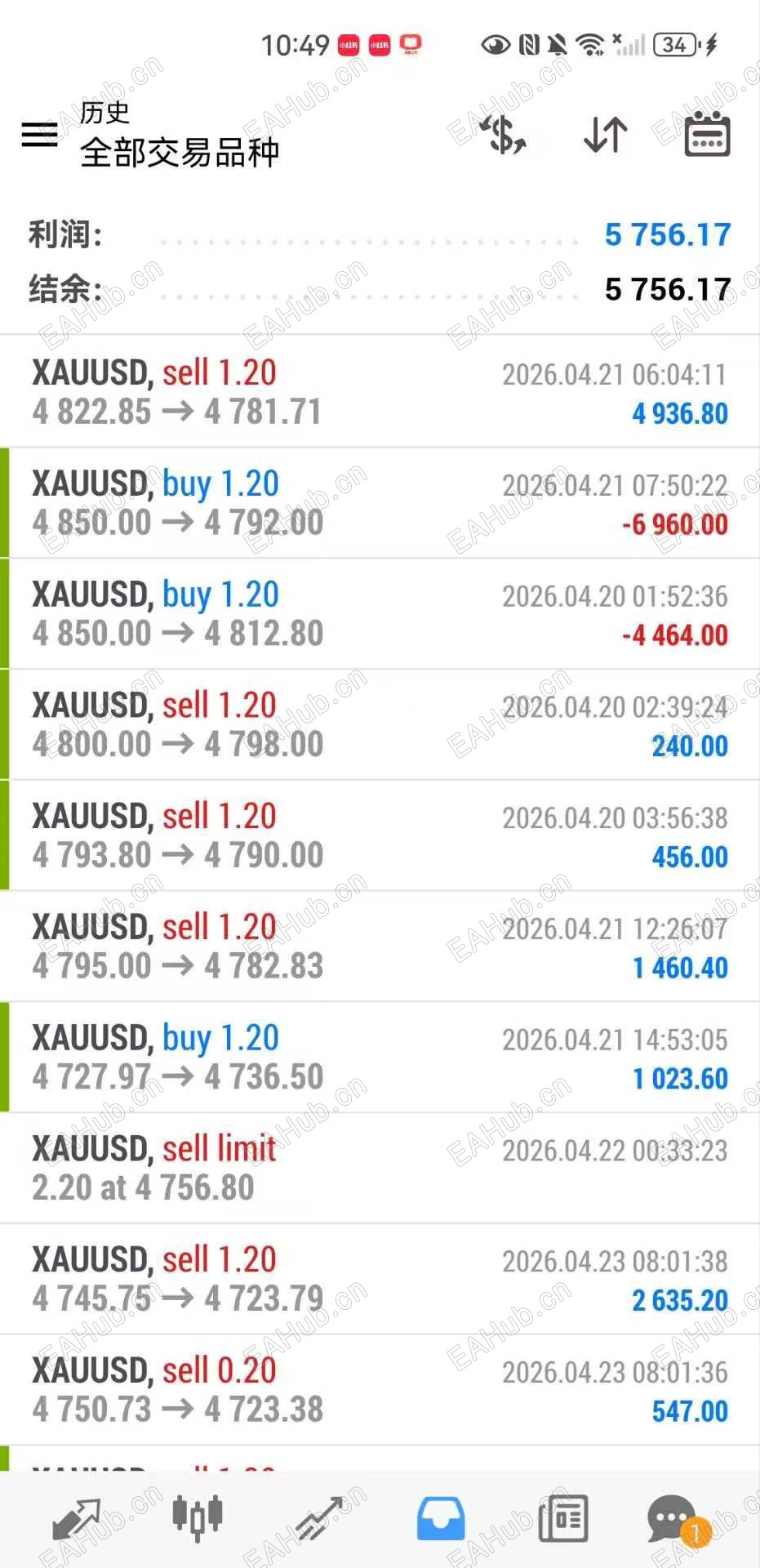Switch to the candlestick Chart tab
760x1568 pixels.
click(x=198, y=1519)
